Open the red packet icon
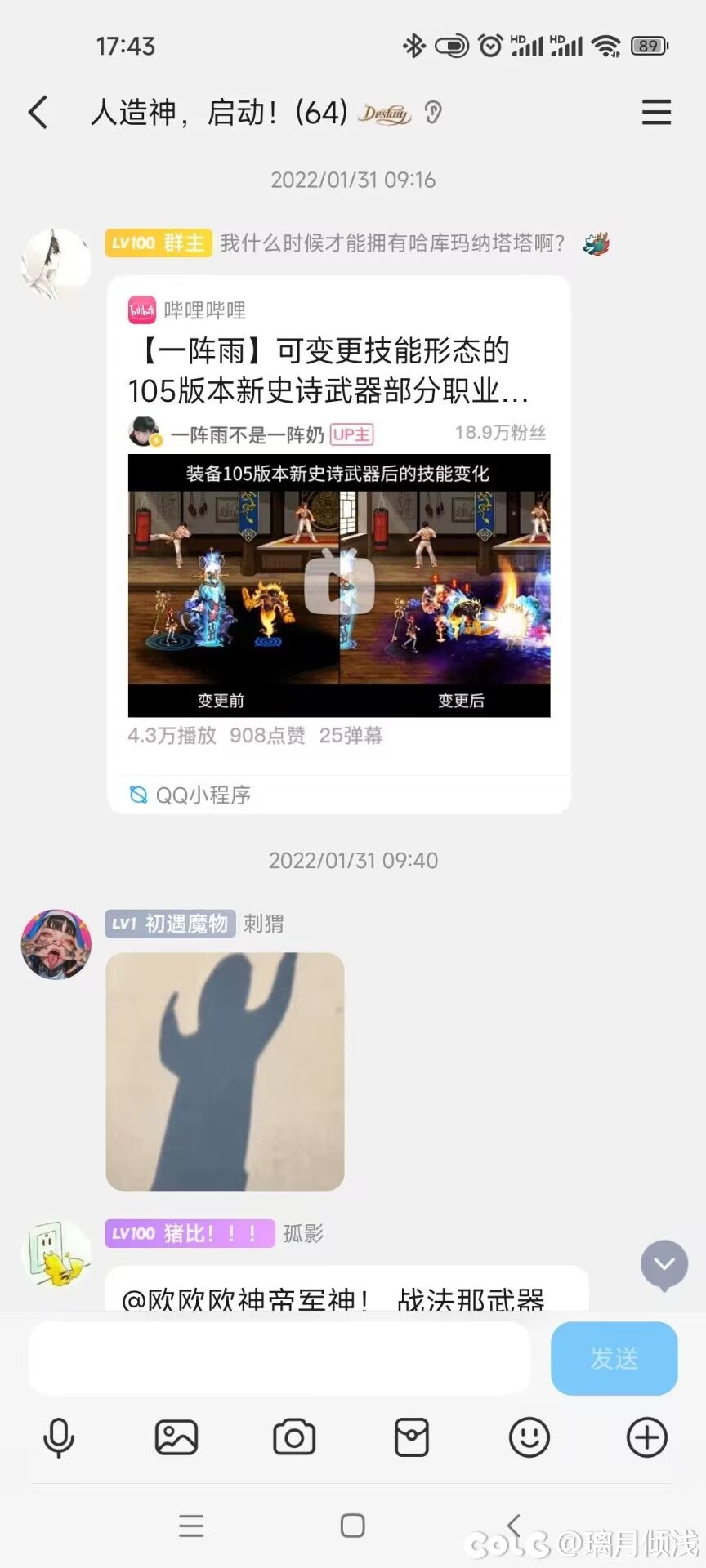This screenshot has height=1568, width=706. click(x=412, y=1437)
